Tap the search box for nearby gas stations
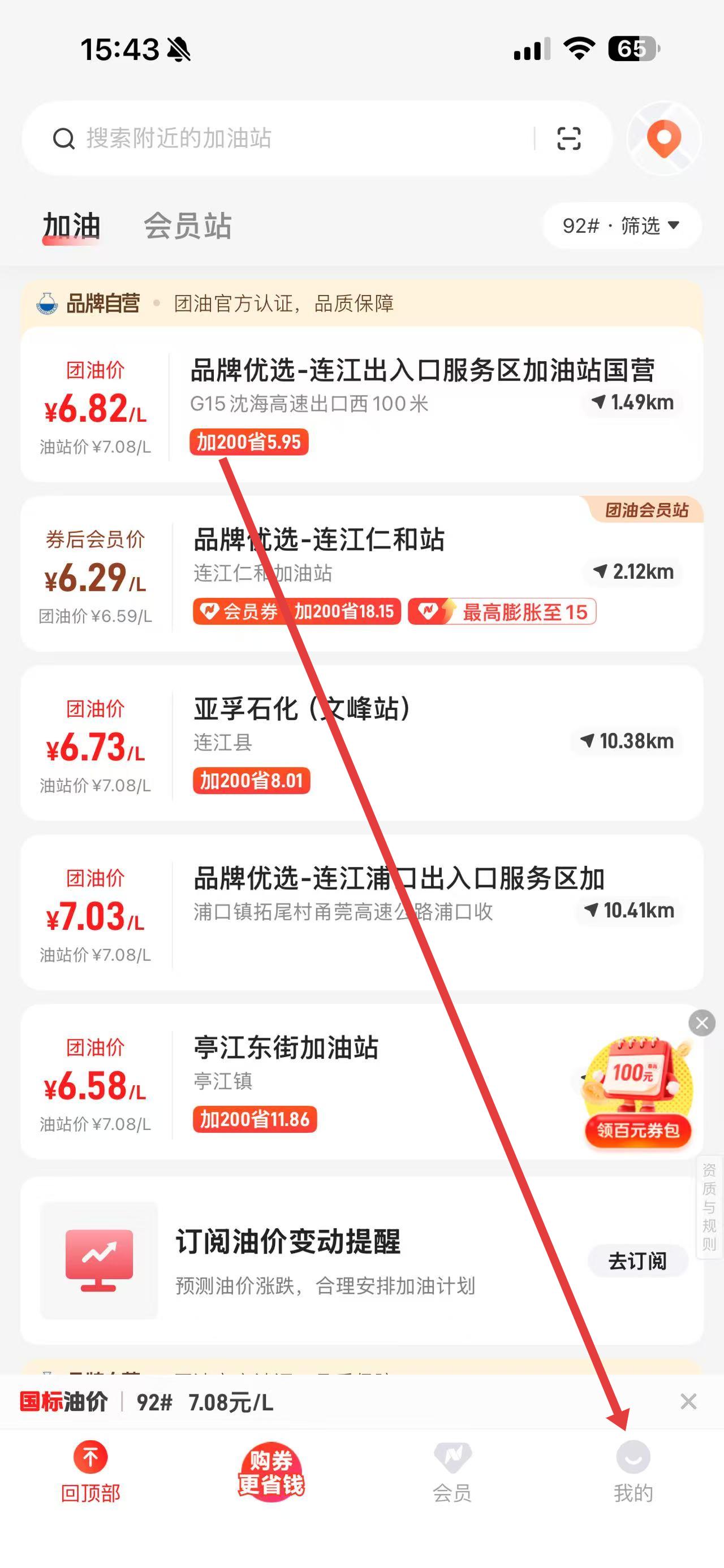724x1568 pixels. coord(292,139)
